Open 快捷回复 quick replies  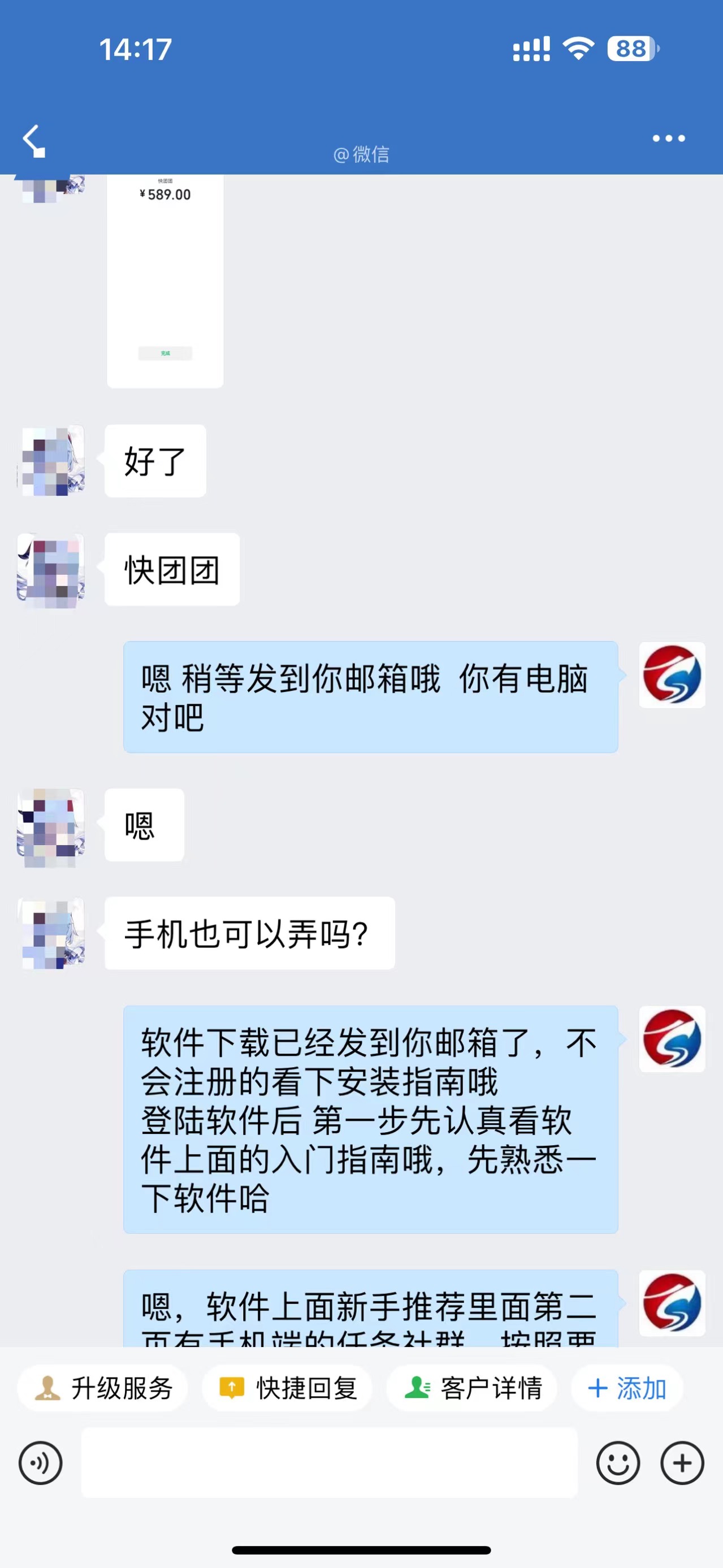(287, 1388)
